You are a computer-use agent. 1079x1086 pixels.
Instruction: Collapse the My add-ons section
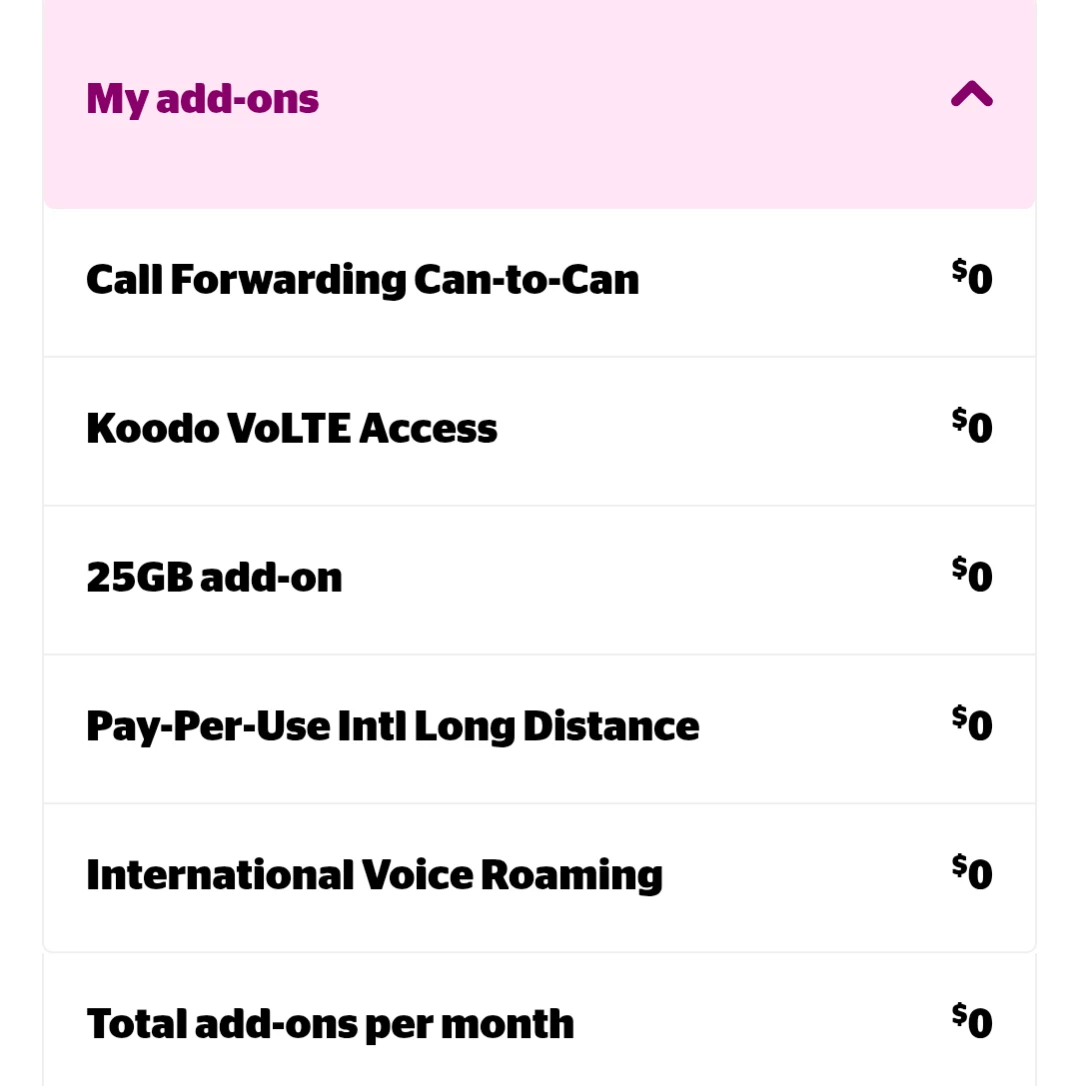click(971, 96)
